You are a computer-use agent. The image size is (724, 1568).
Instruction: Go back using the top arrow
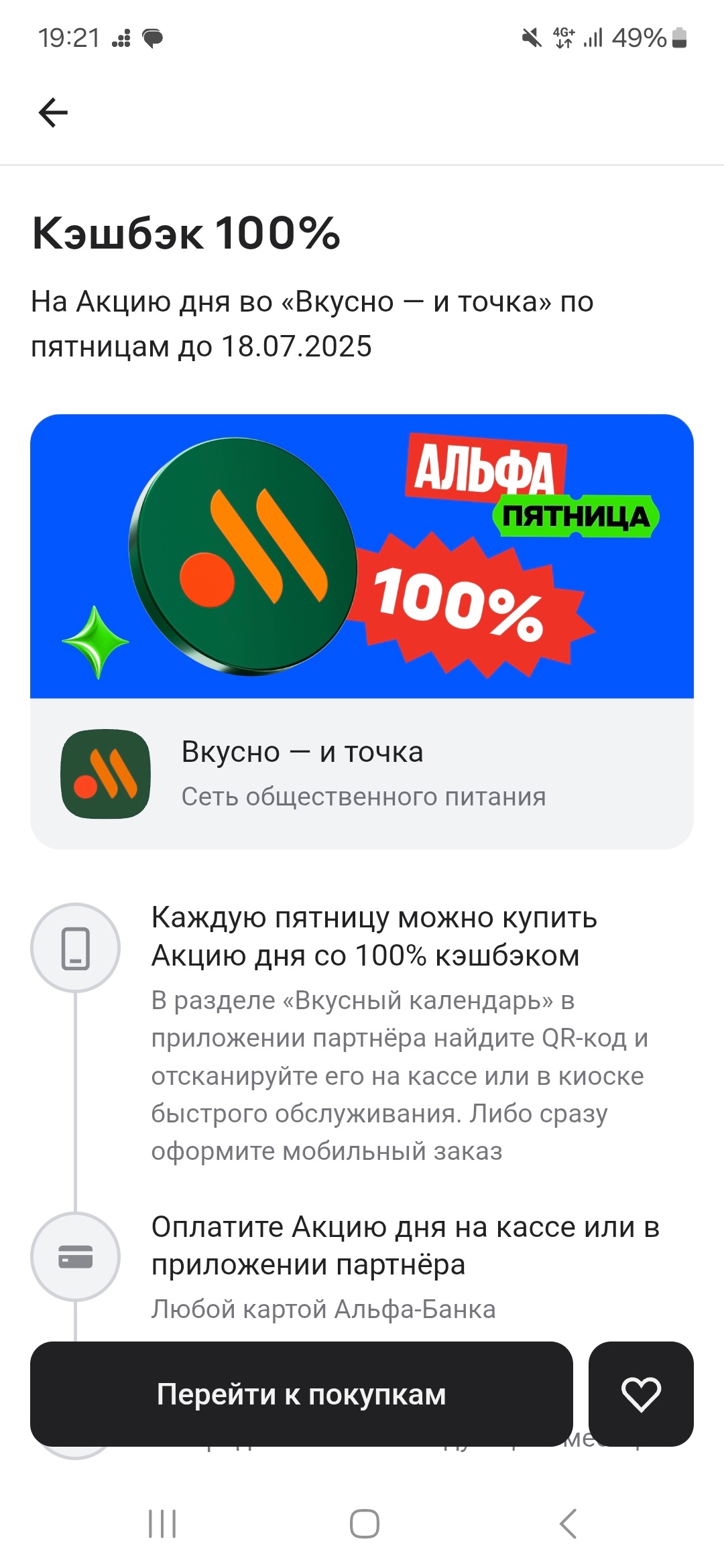(54, 112)
